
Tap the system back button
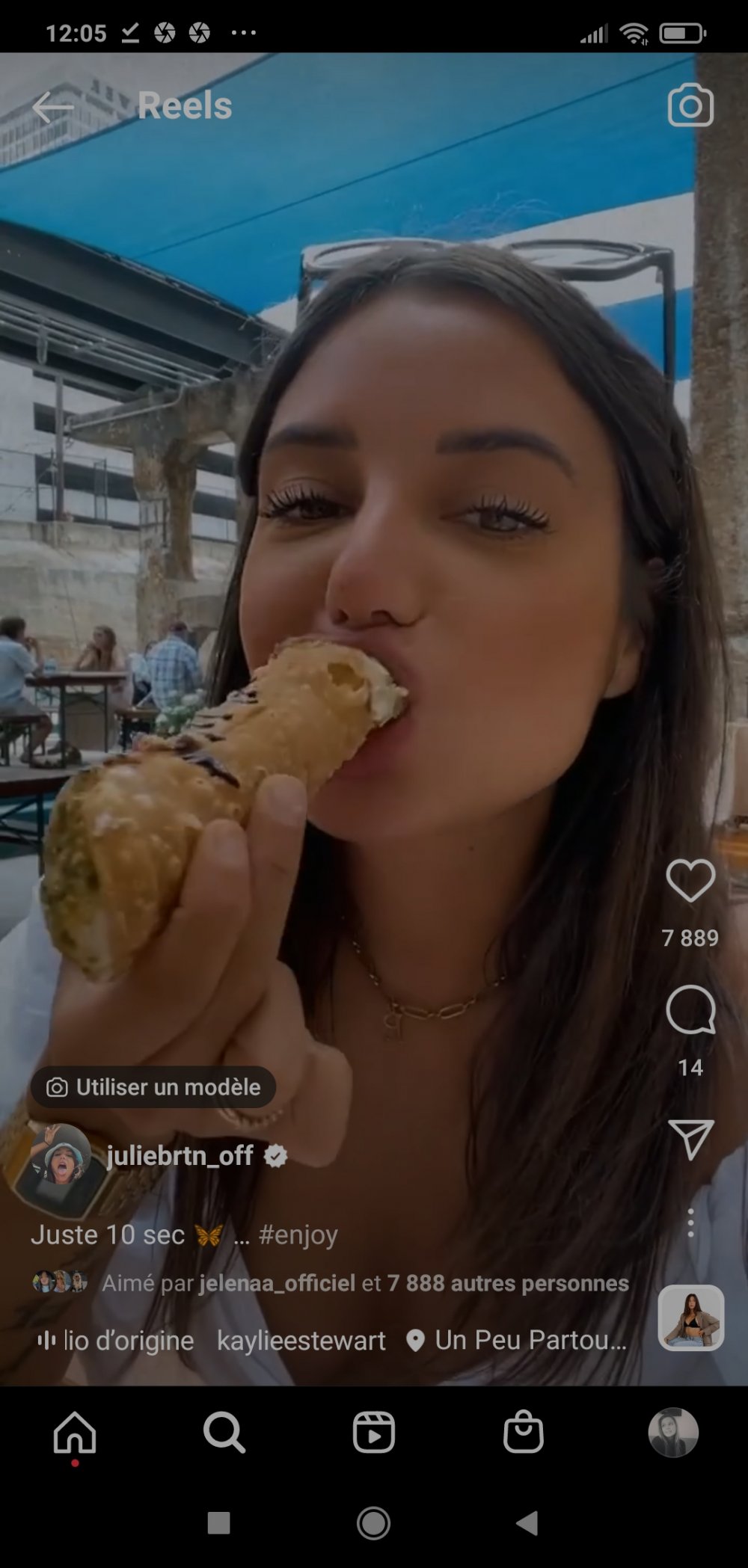point(527,1522)
